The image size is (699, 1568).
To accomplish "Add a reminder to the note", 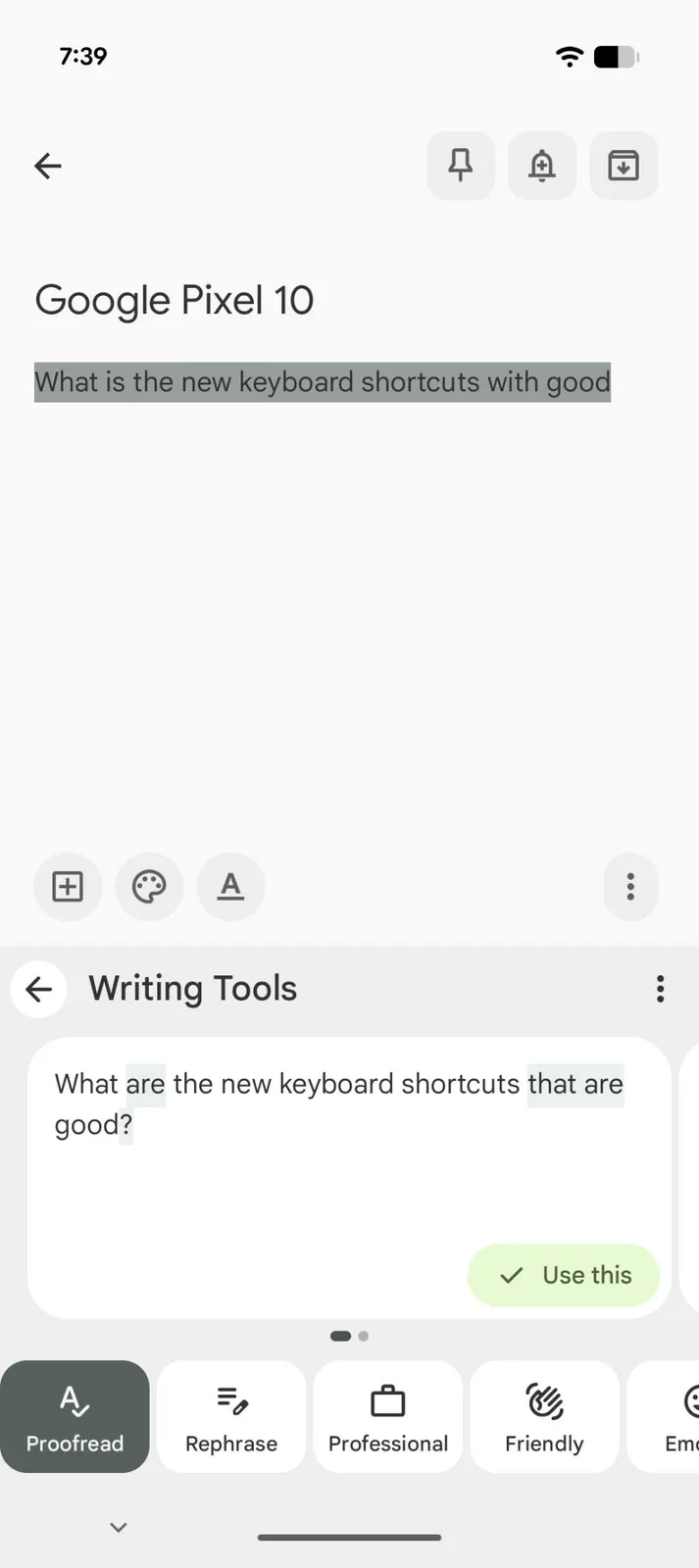I will pos(542,166).
